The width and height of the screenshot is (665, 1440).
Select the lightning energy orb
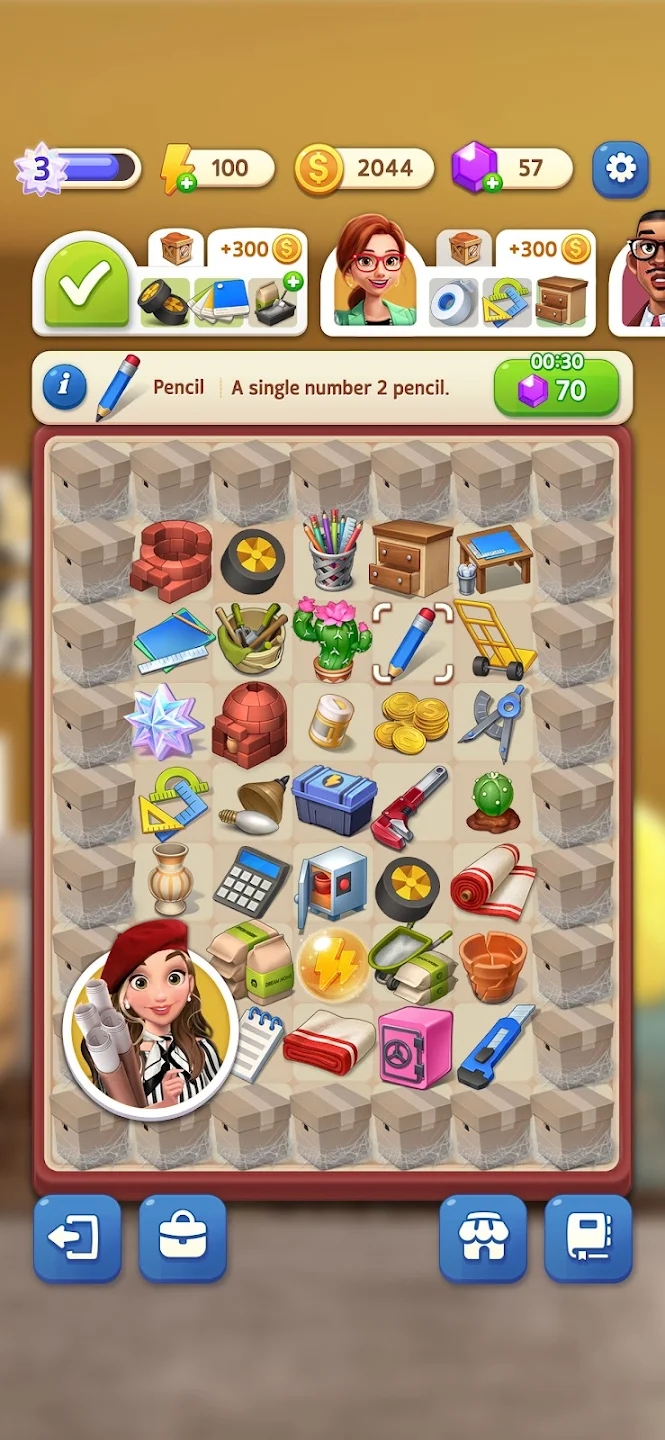[334, 964]
